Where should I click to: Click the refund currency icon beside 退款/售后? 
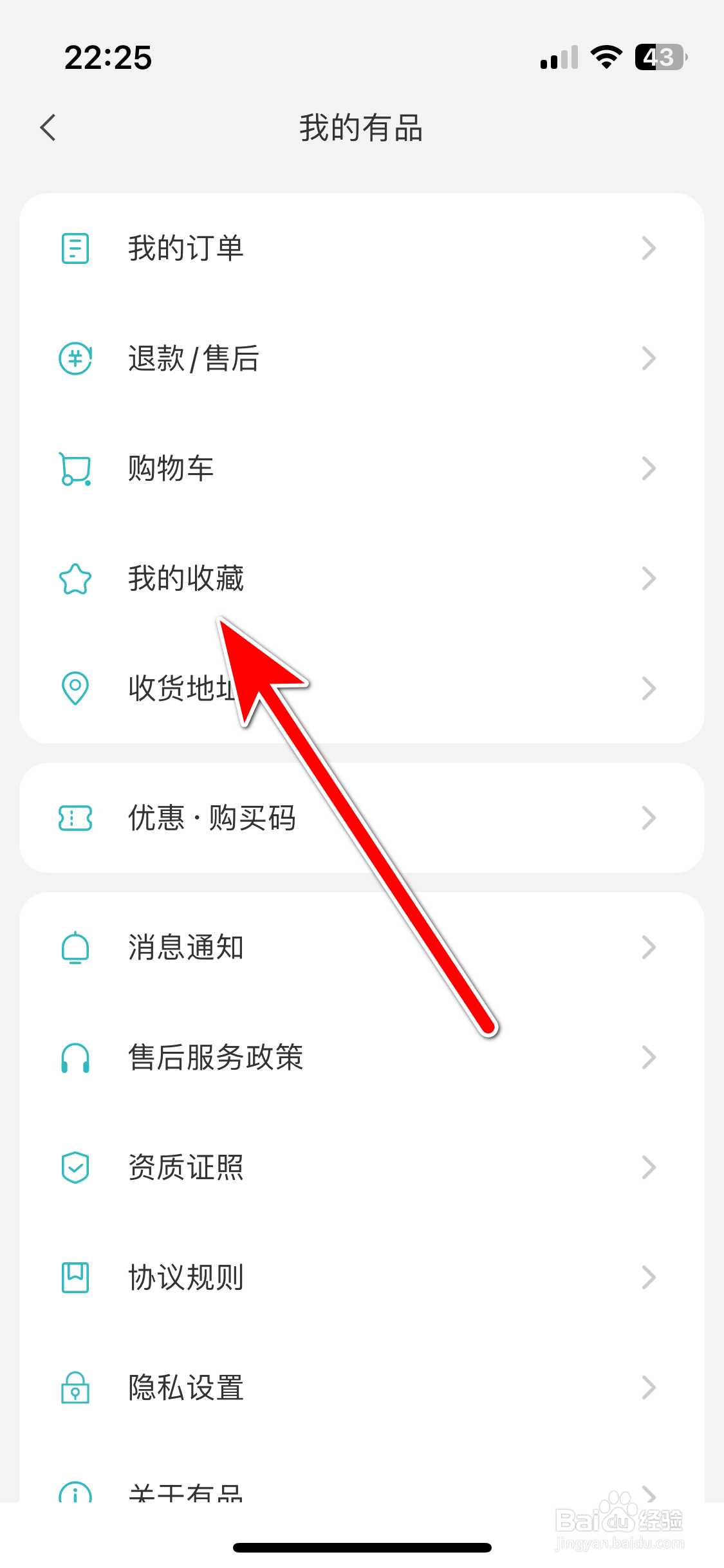pos(75,359)
